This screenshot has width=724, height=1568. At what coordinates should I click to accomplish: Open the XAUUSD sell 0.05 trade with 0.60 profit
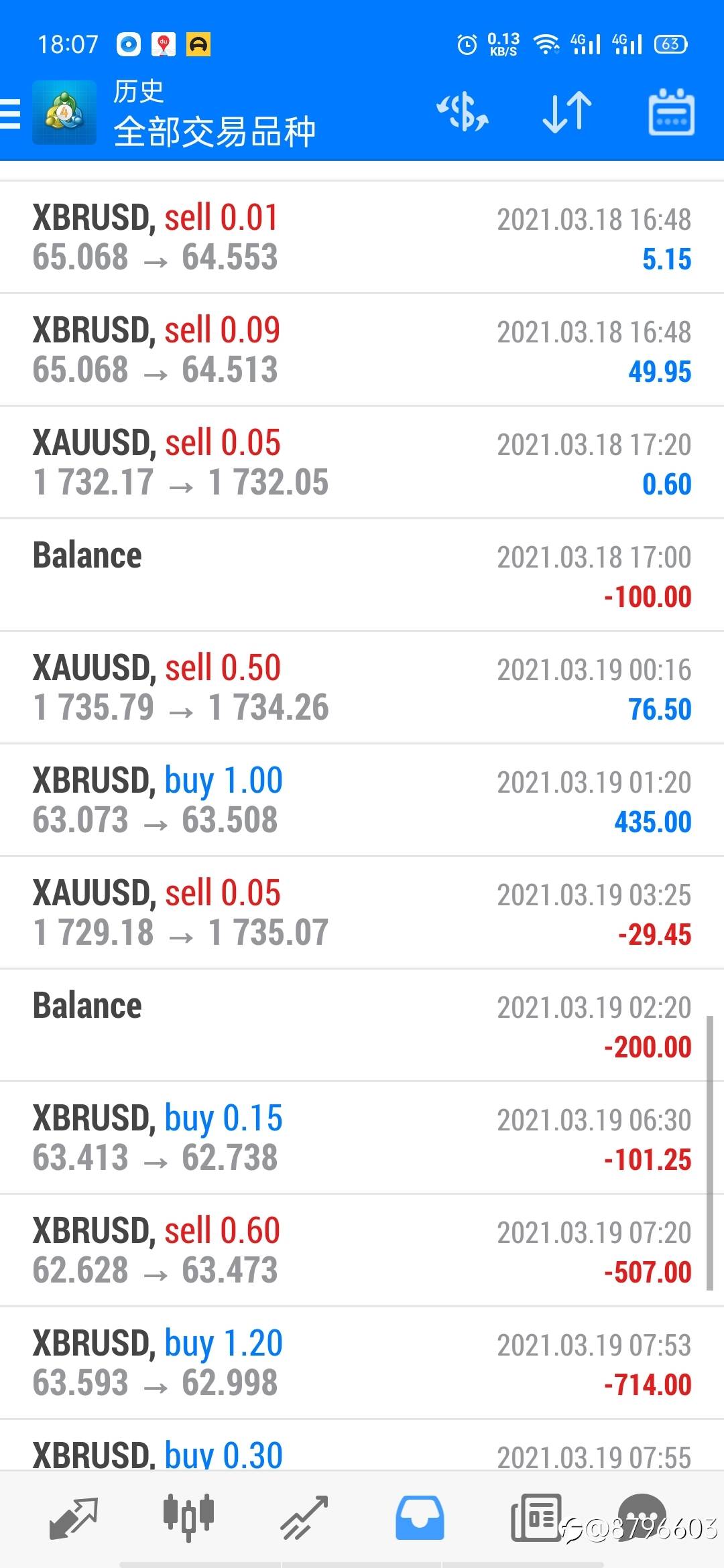[362, 462]
